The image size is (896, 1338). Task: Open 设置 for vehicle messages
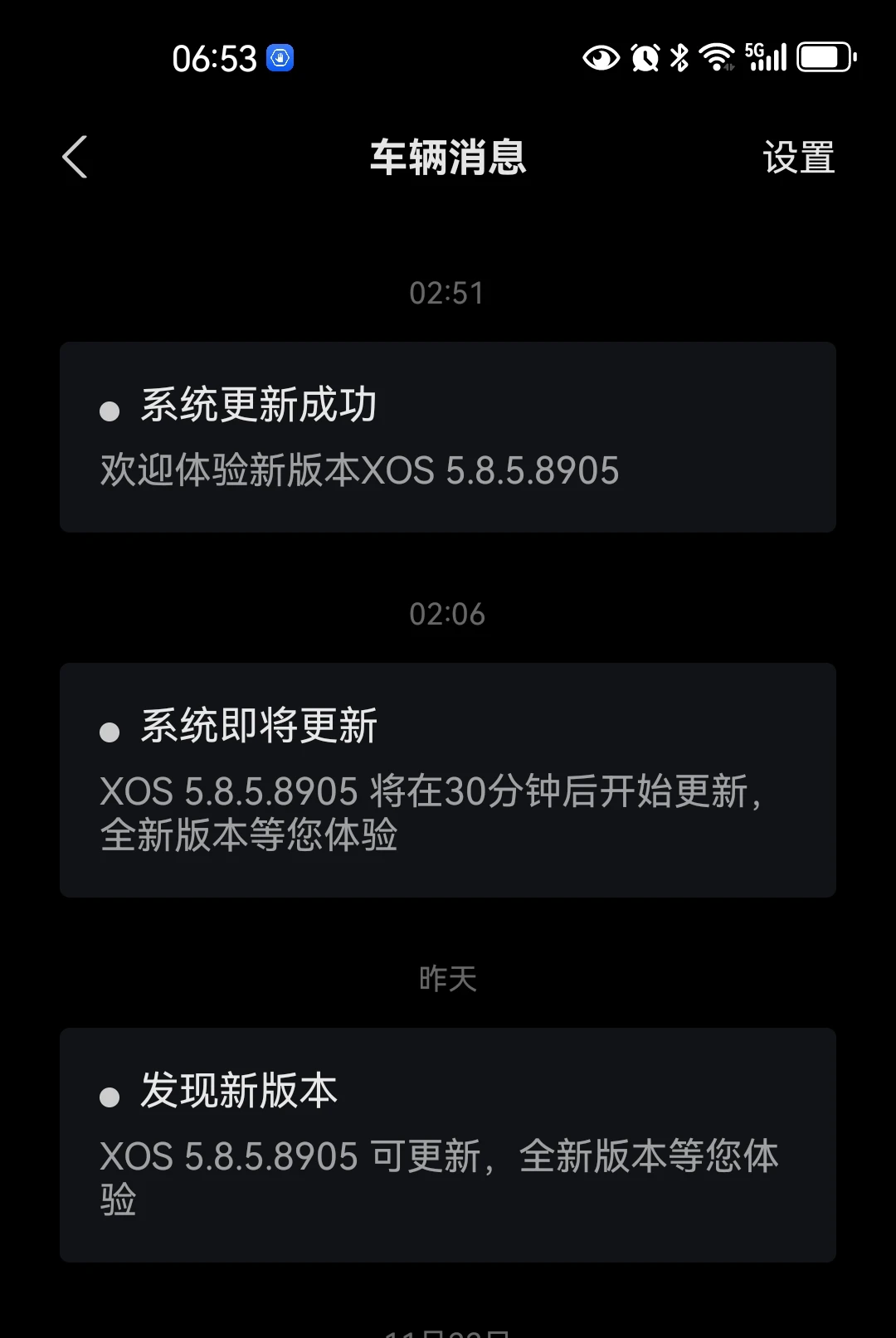pyautogui.click(x=798, y=157)
